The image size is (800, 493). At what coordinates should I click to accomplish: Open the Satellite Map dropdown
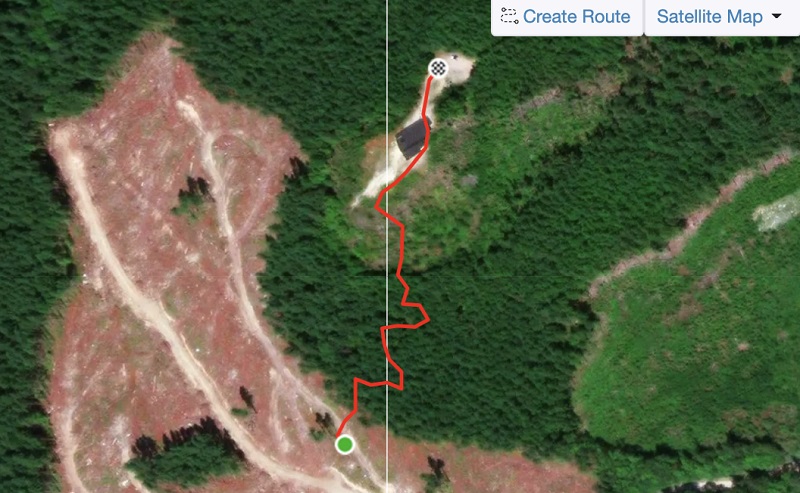pos(719,17)
